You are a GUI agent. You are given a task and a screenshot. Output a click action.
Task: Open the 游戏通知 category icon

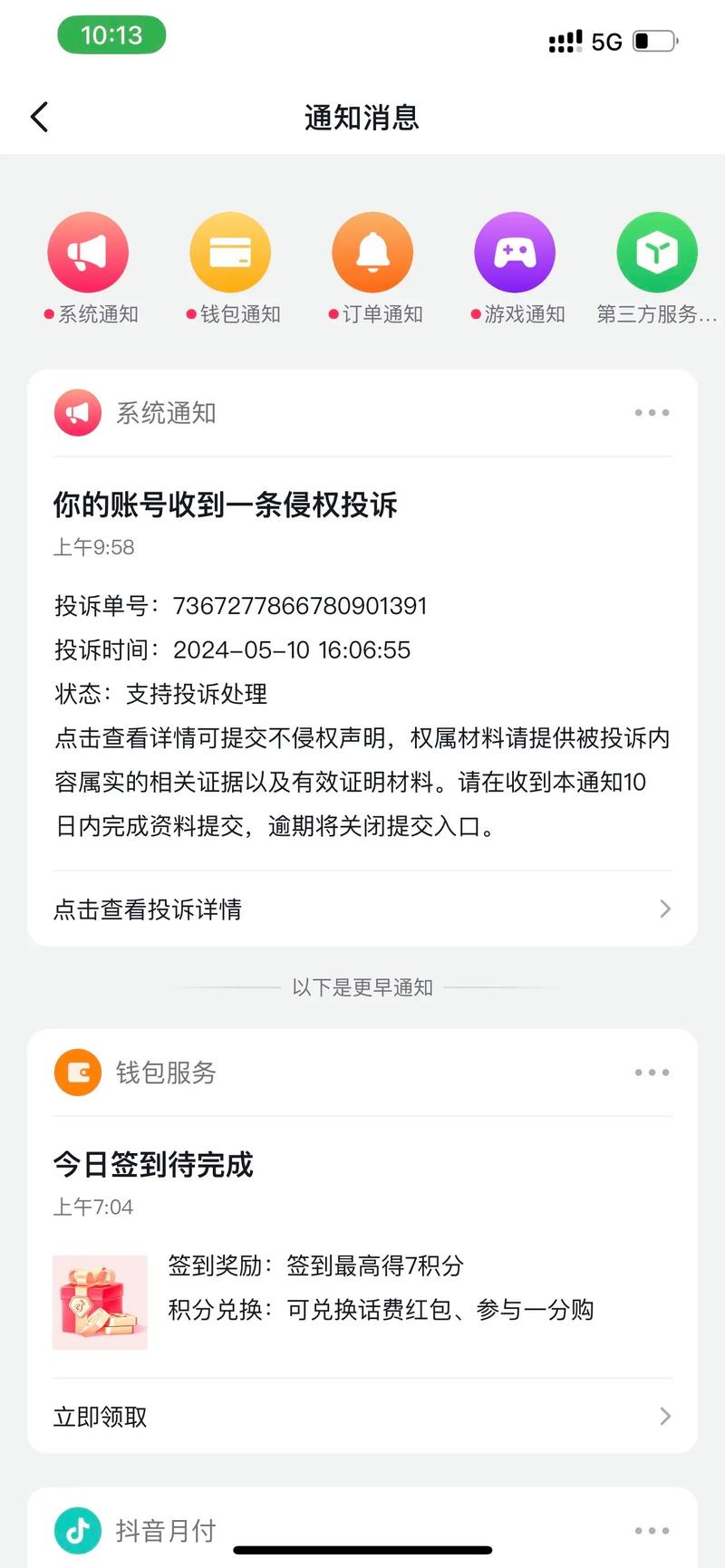[515, 252]
